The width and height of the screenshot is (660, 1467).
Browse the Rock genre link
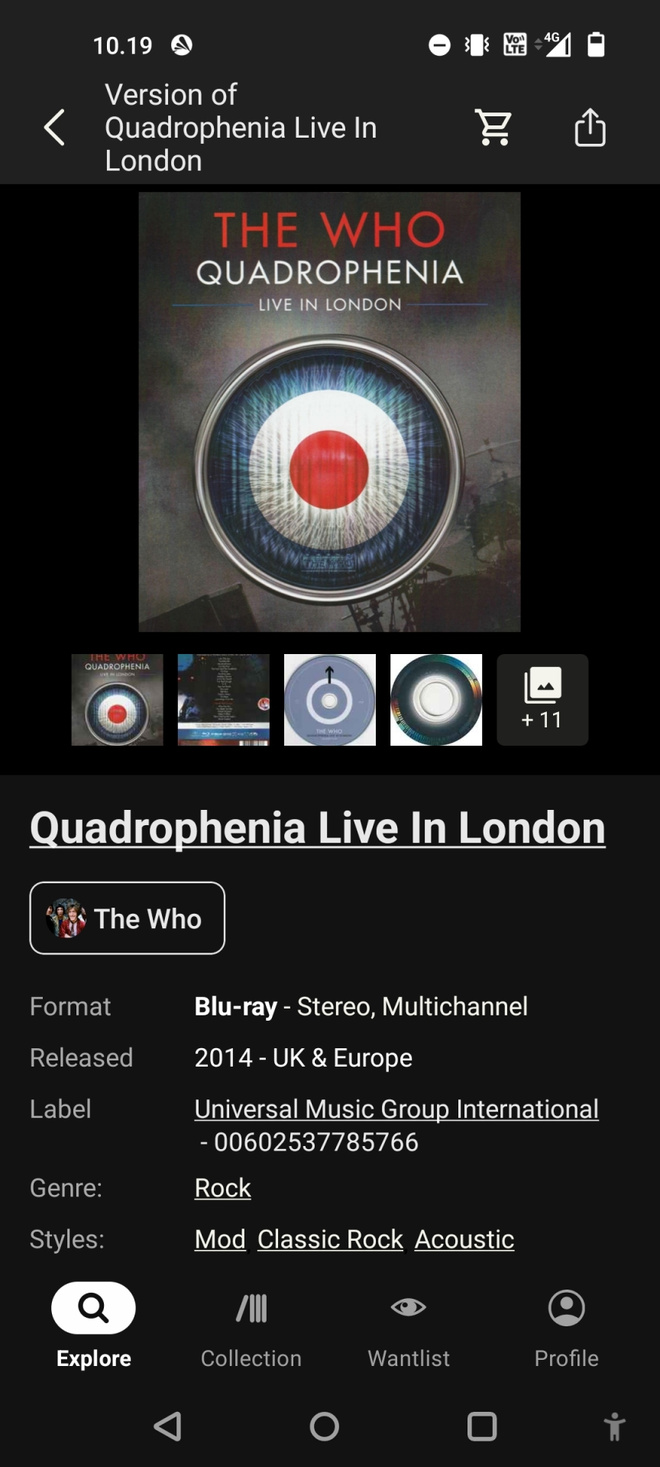pos(222,1188)
